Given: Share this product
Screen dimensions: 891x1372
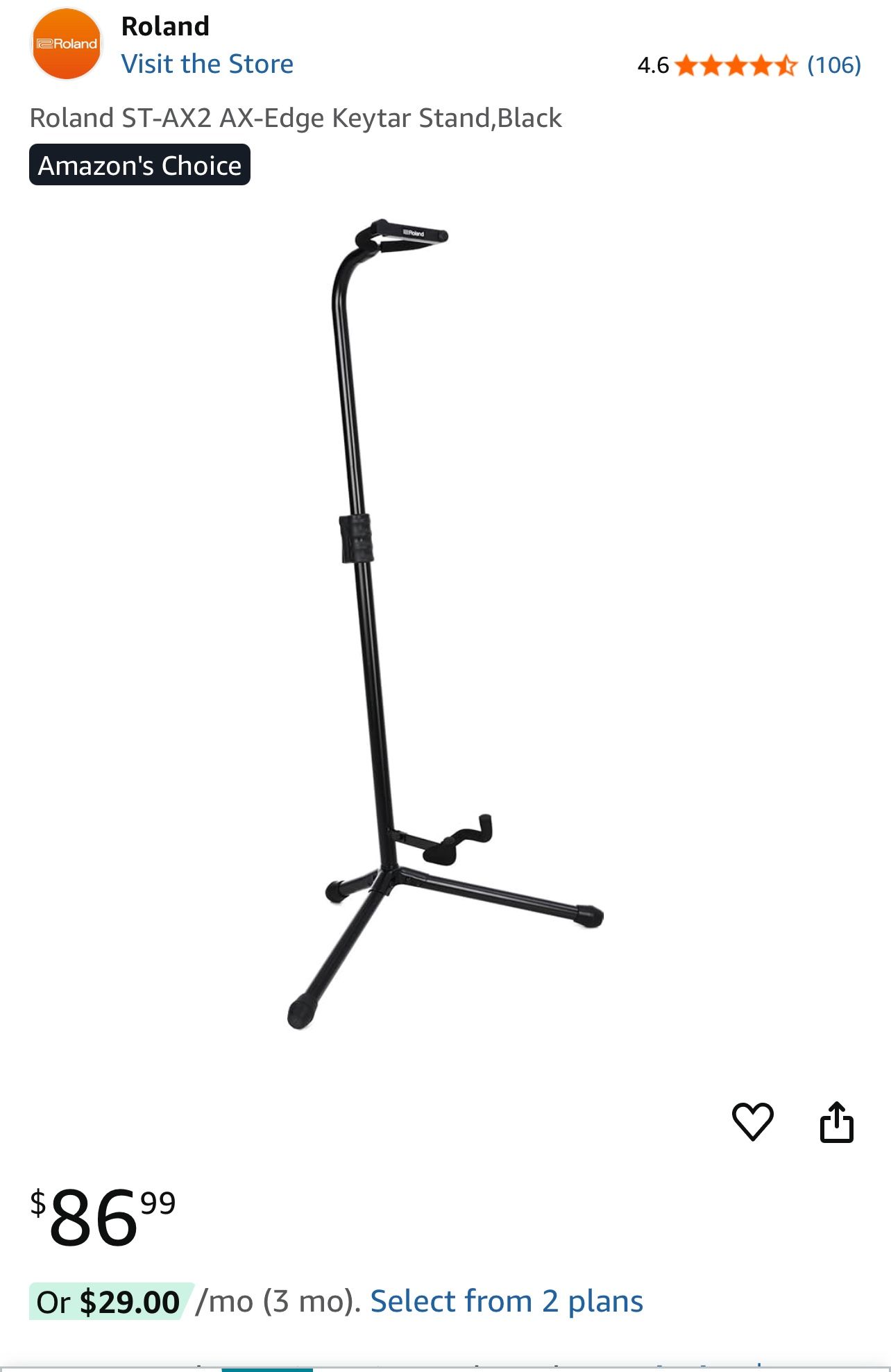Looking at the screenshot, I should [x=836, y=1121].
